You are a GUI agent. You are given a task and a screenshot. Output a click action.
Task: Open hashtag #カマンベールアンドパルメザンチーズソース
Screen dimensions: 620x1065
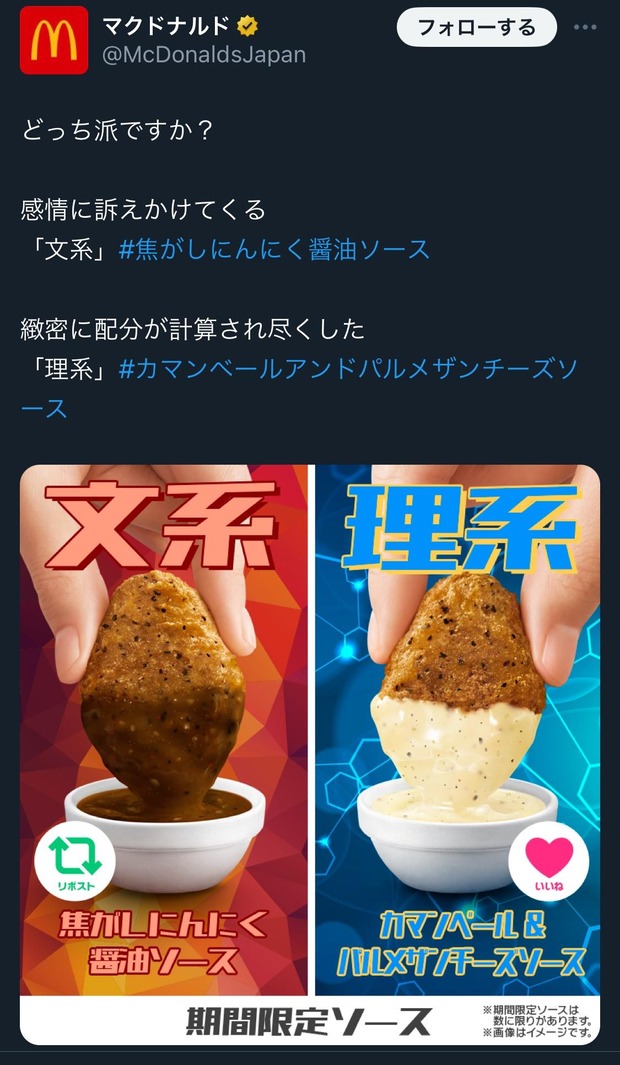point(347,370)
